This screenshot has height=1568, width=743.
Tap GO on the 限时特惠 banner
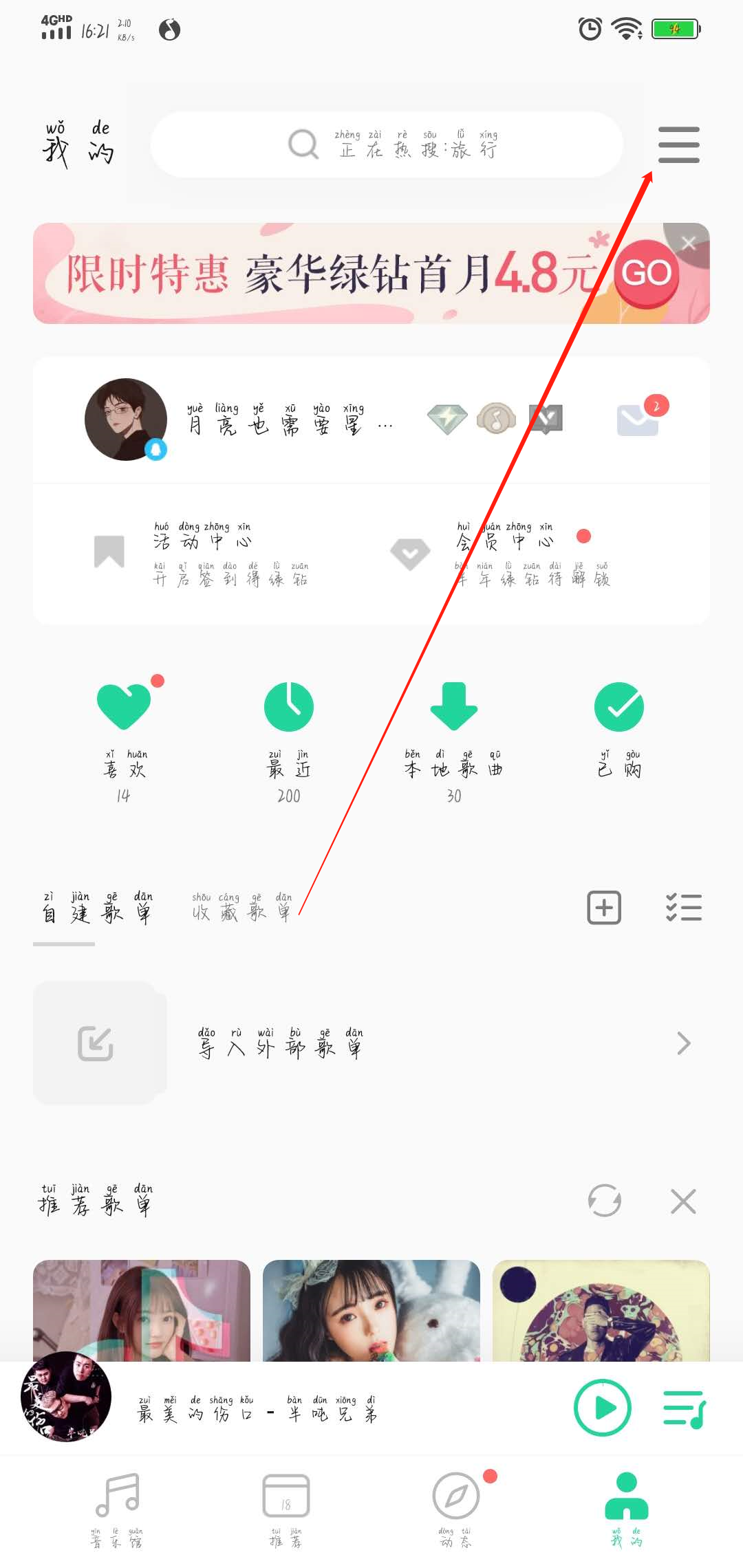coord(646,274)
